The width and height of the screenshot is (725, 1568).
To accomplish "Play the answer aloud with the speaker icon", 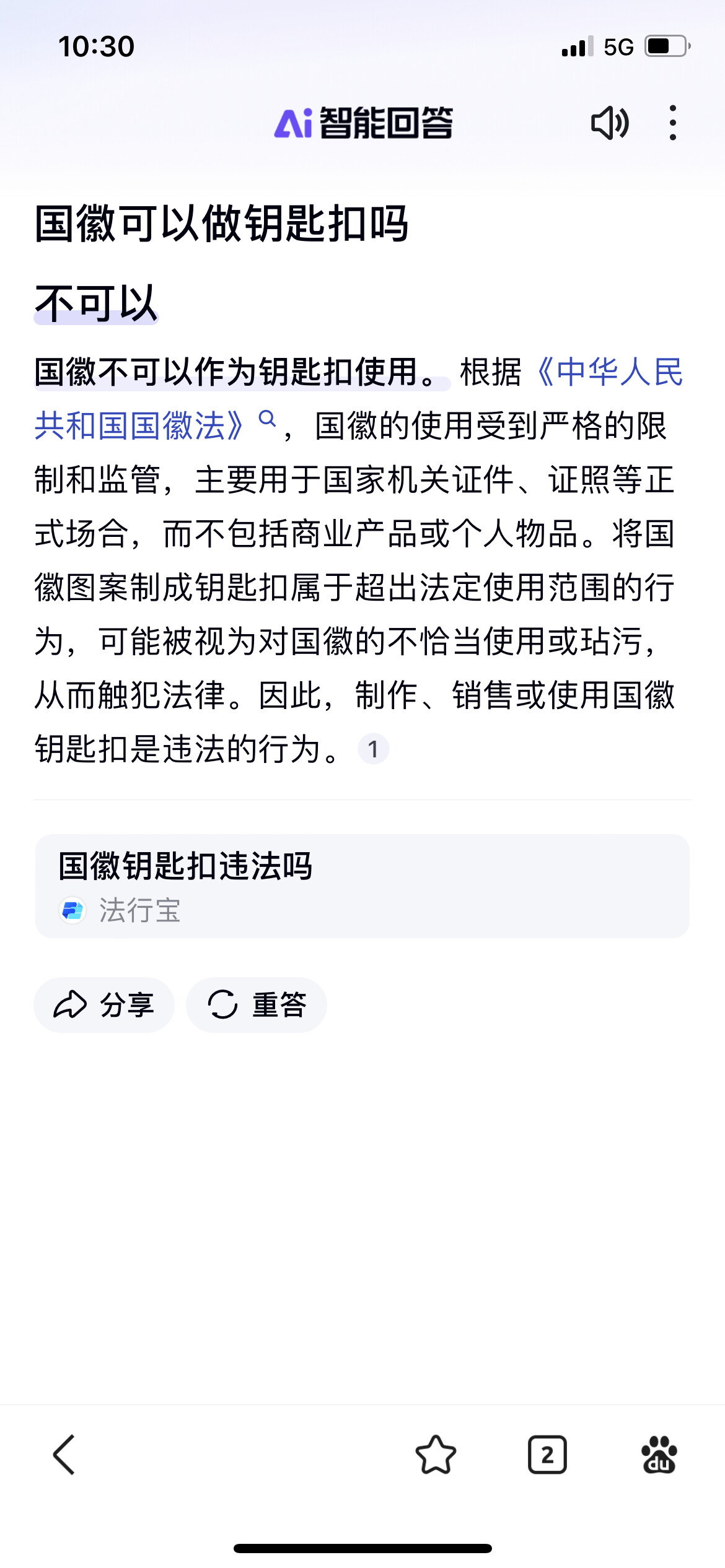I will click(x=610, y=123).
